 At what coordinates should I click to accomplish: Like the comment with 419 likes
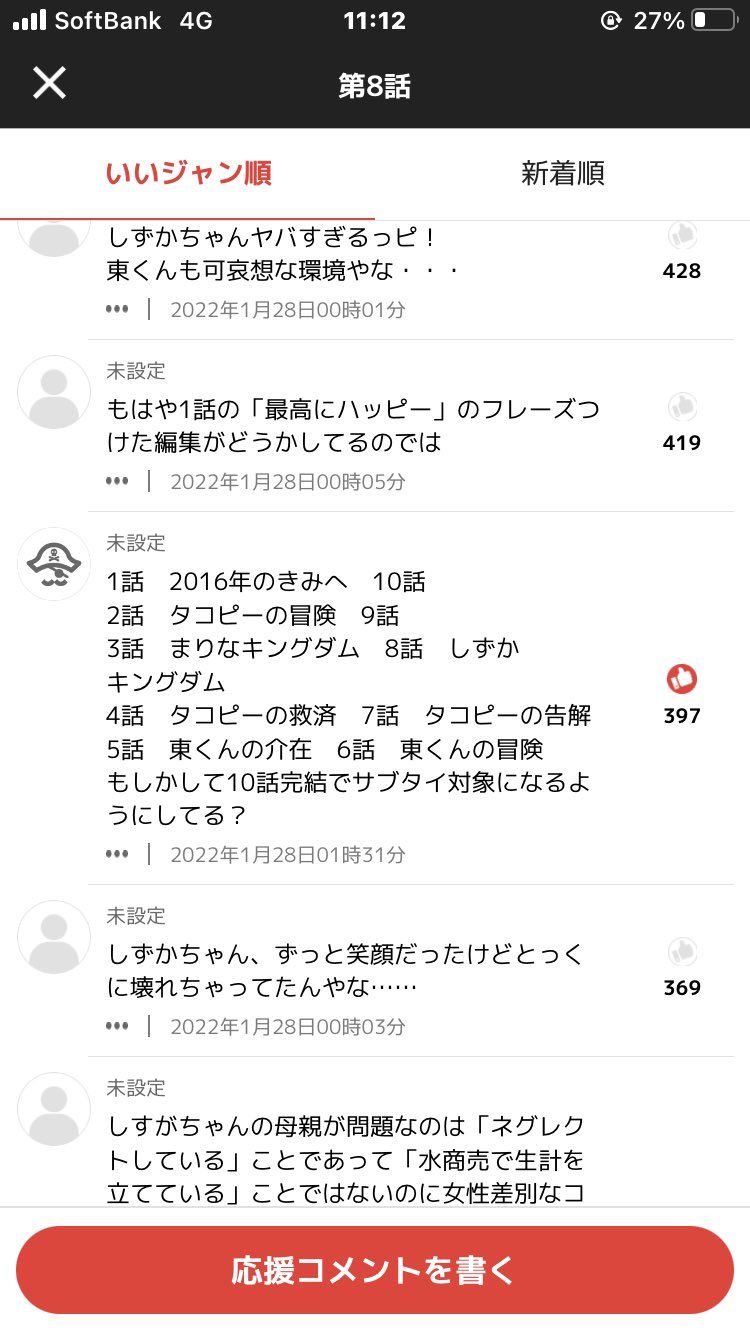click(682, 407)
